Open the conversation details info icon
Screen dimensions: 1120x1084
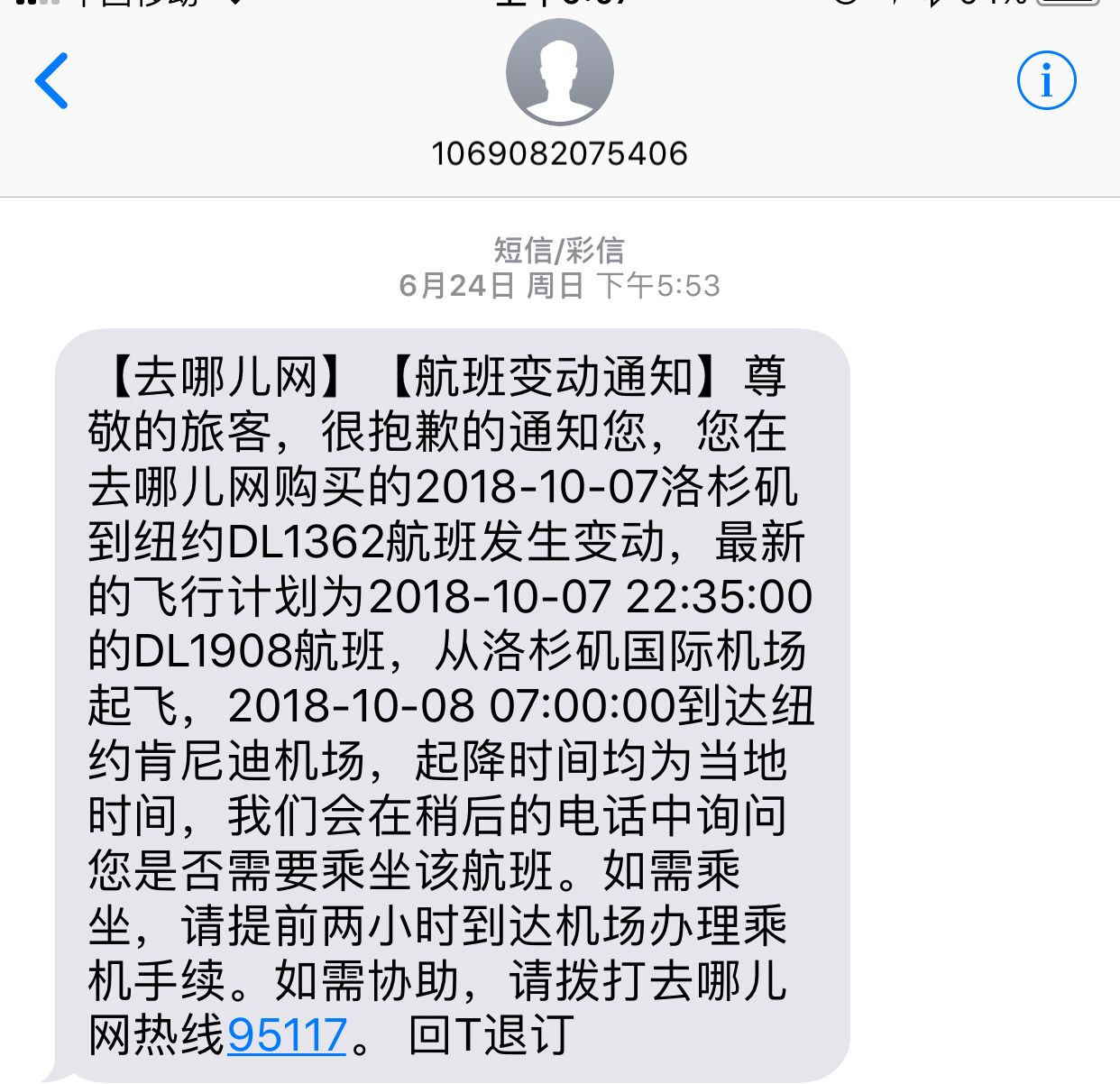(1046, 81)
